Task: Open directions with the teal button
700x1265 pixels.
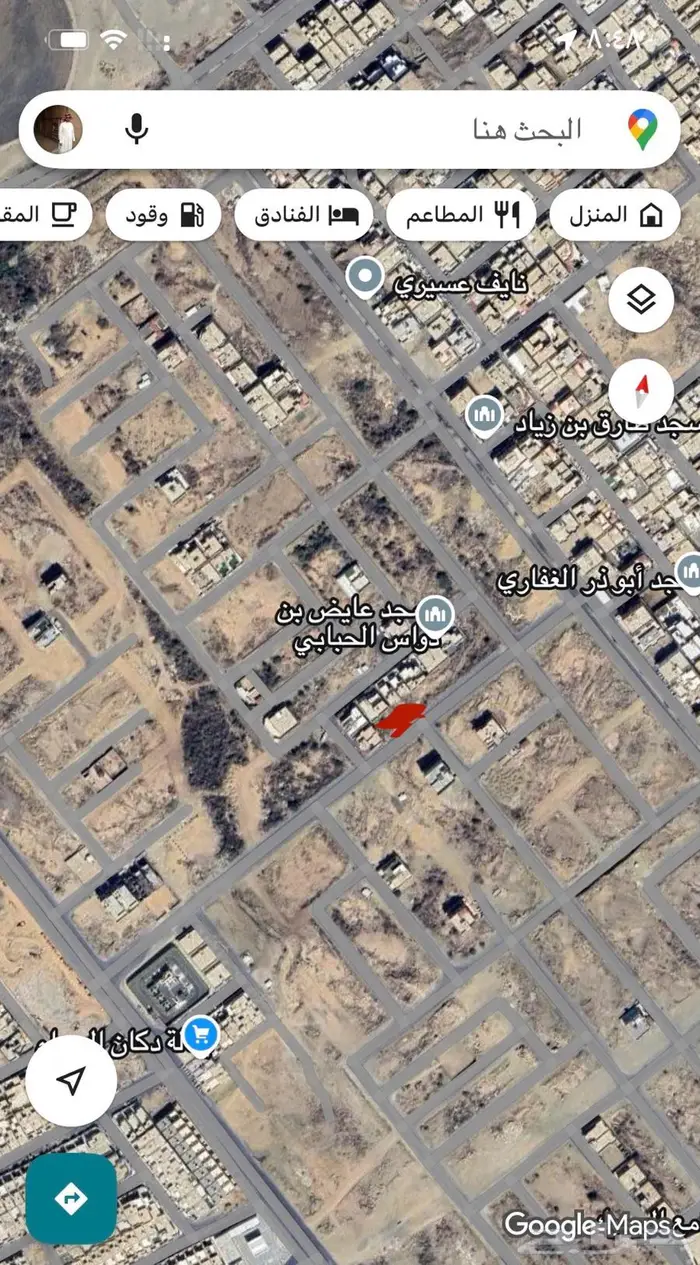Action: click(71, 1198)
